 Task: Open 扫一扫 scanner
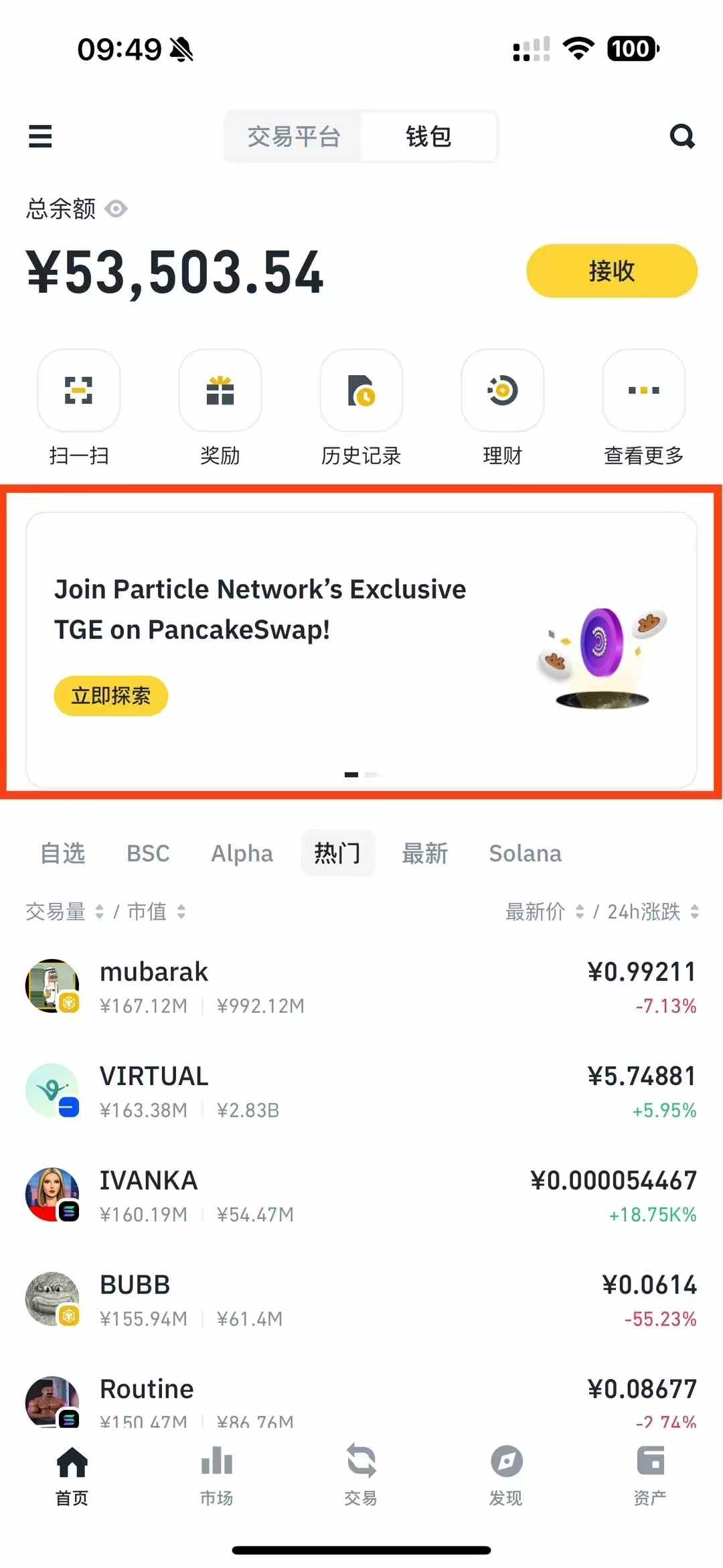[79, 390]
